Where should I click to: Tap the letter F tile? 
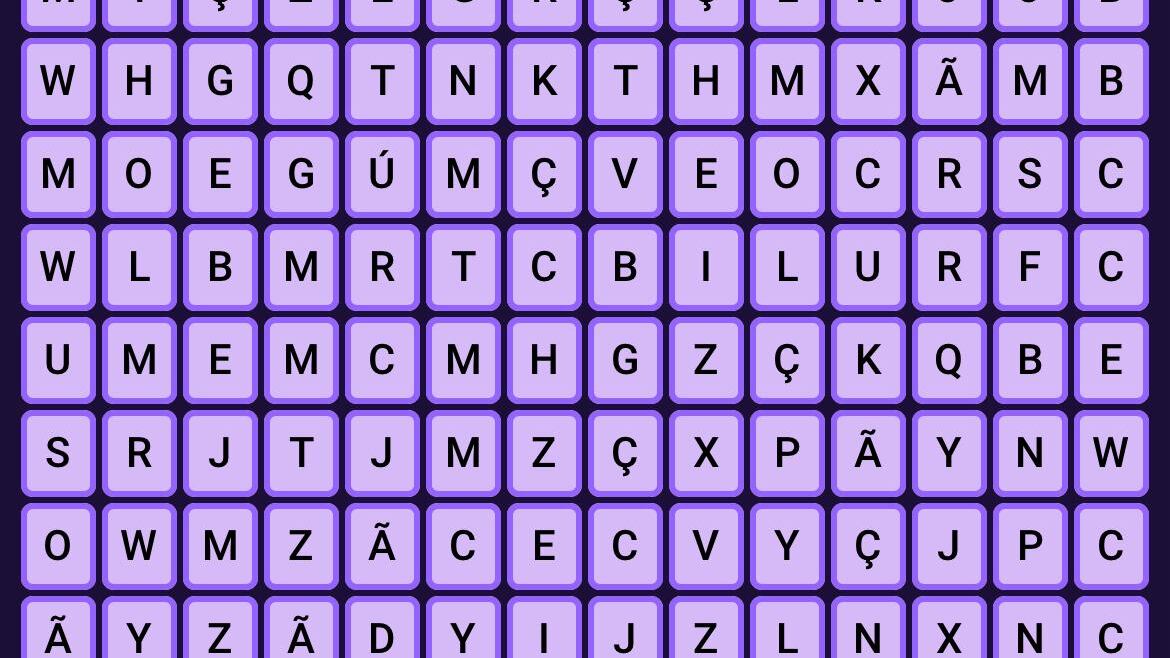click(1030, 267)
